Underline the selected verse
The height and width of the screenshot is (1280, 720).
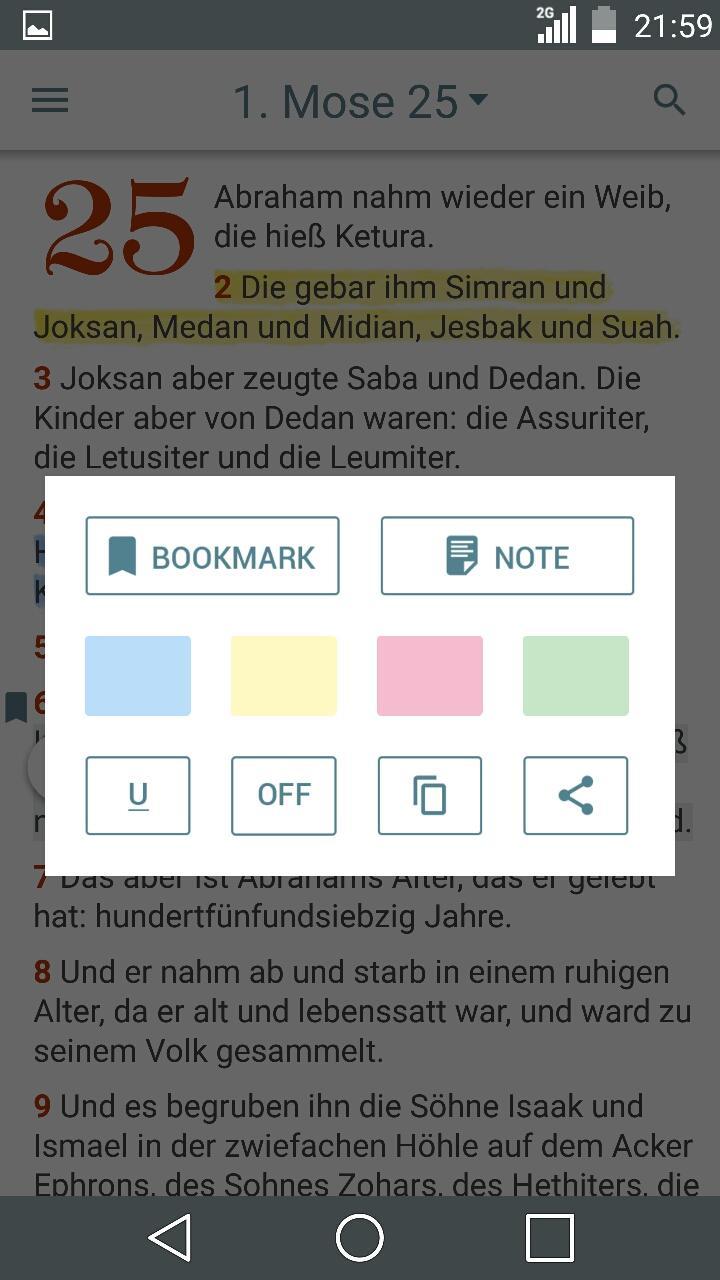[138, 795]
